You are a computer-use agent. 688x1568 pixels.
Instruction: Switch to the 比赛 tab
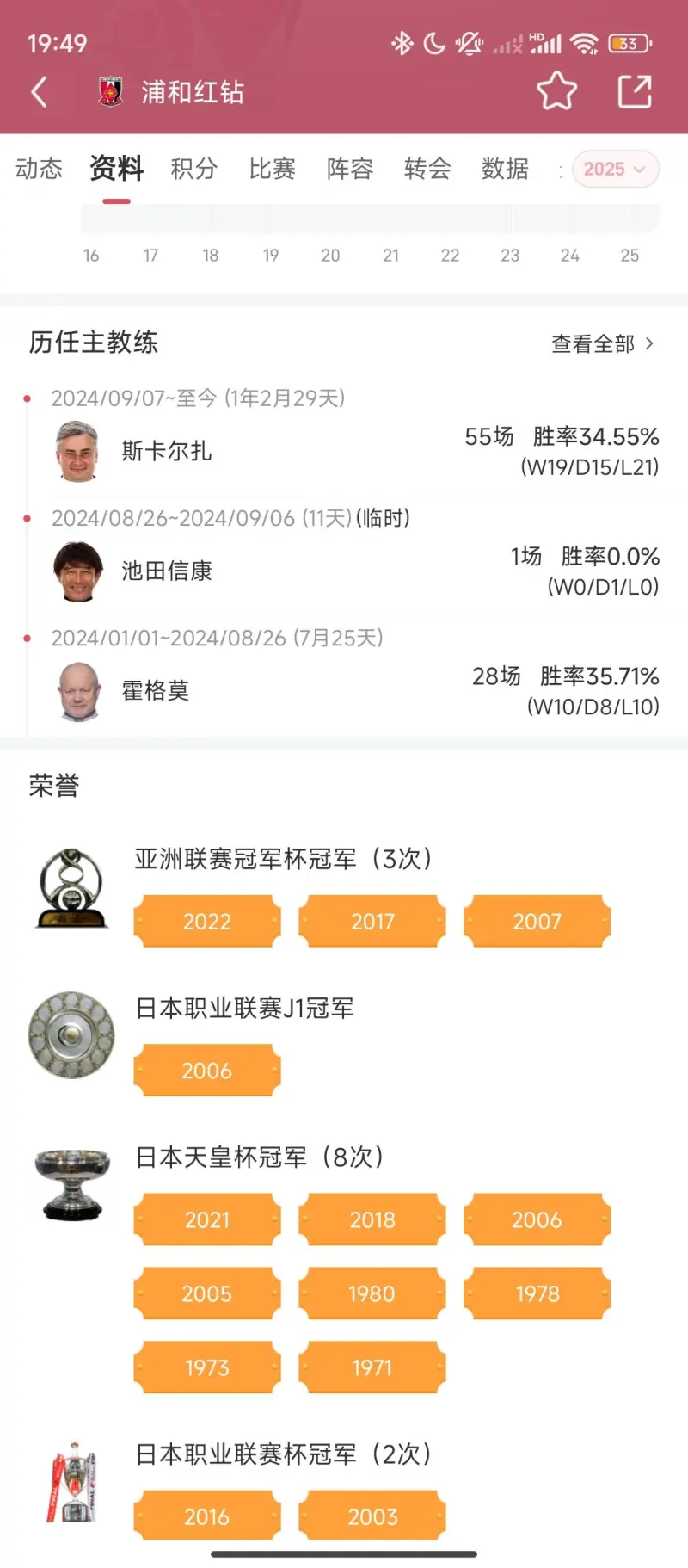[x=272, y=169]
